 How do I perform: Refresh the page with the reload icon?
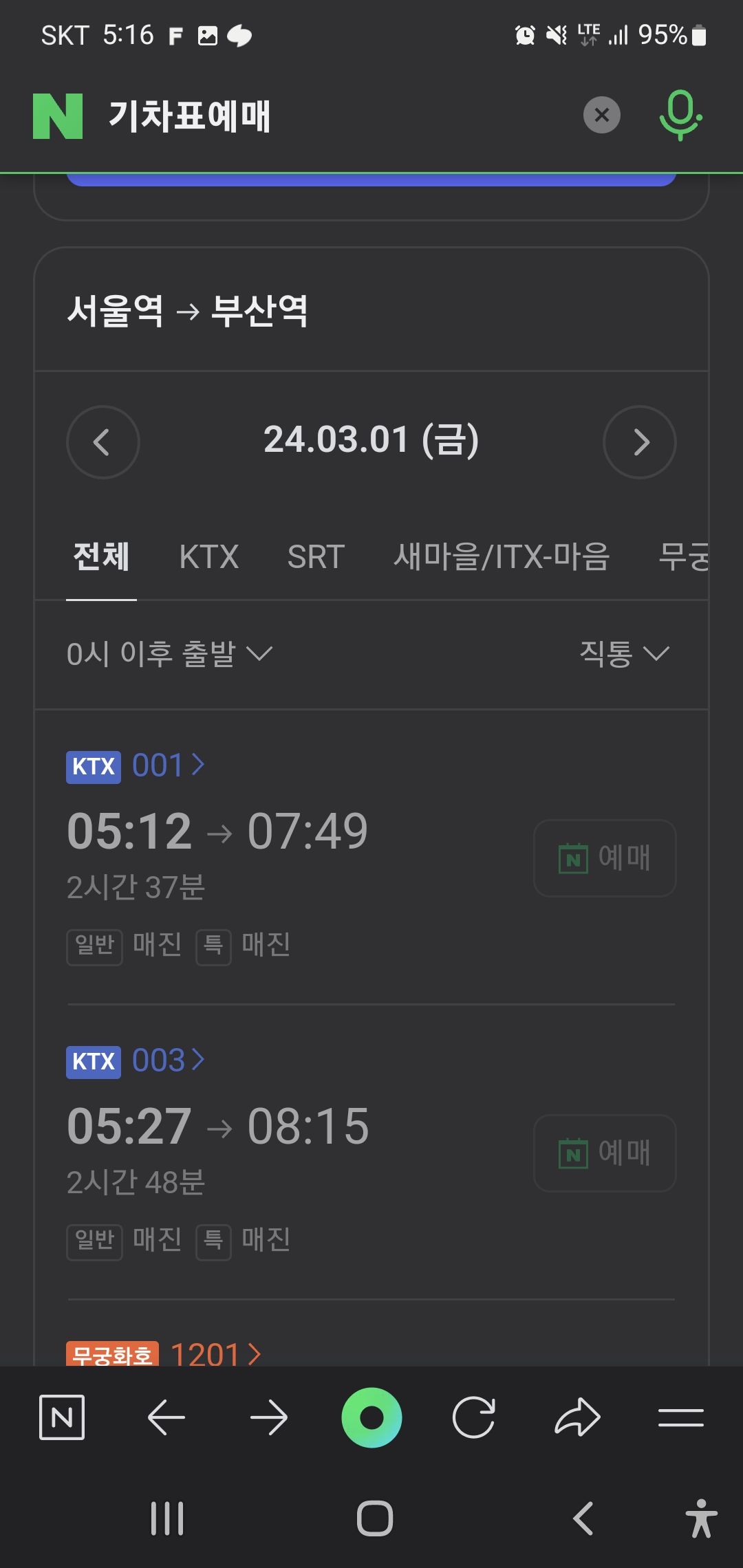(475, 1417)
